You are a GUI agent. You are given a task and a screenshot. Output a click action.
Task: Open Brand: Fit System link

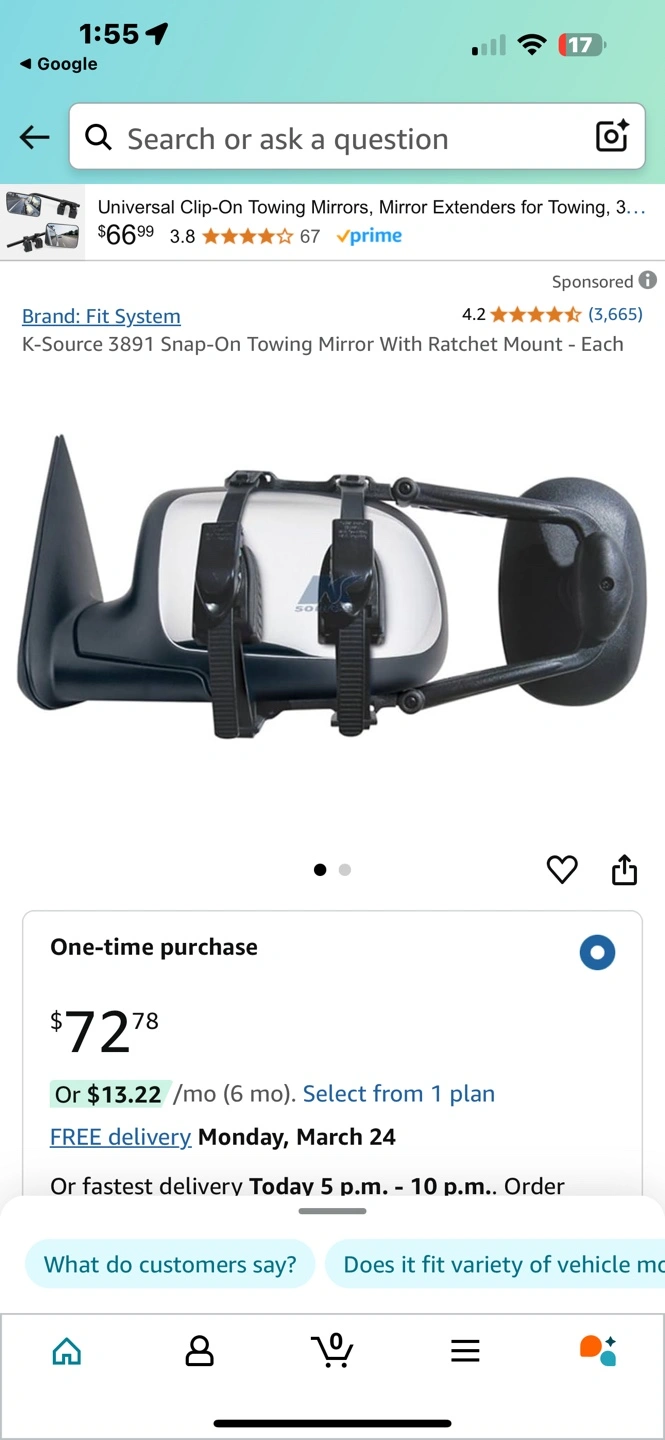tap(101, 316)
